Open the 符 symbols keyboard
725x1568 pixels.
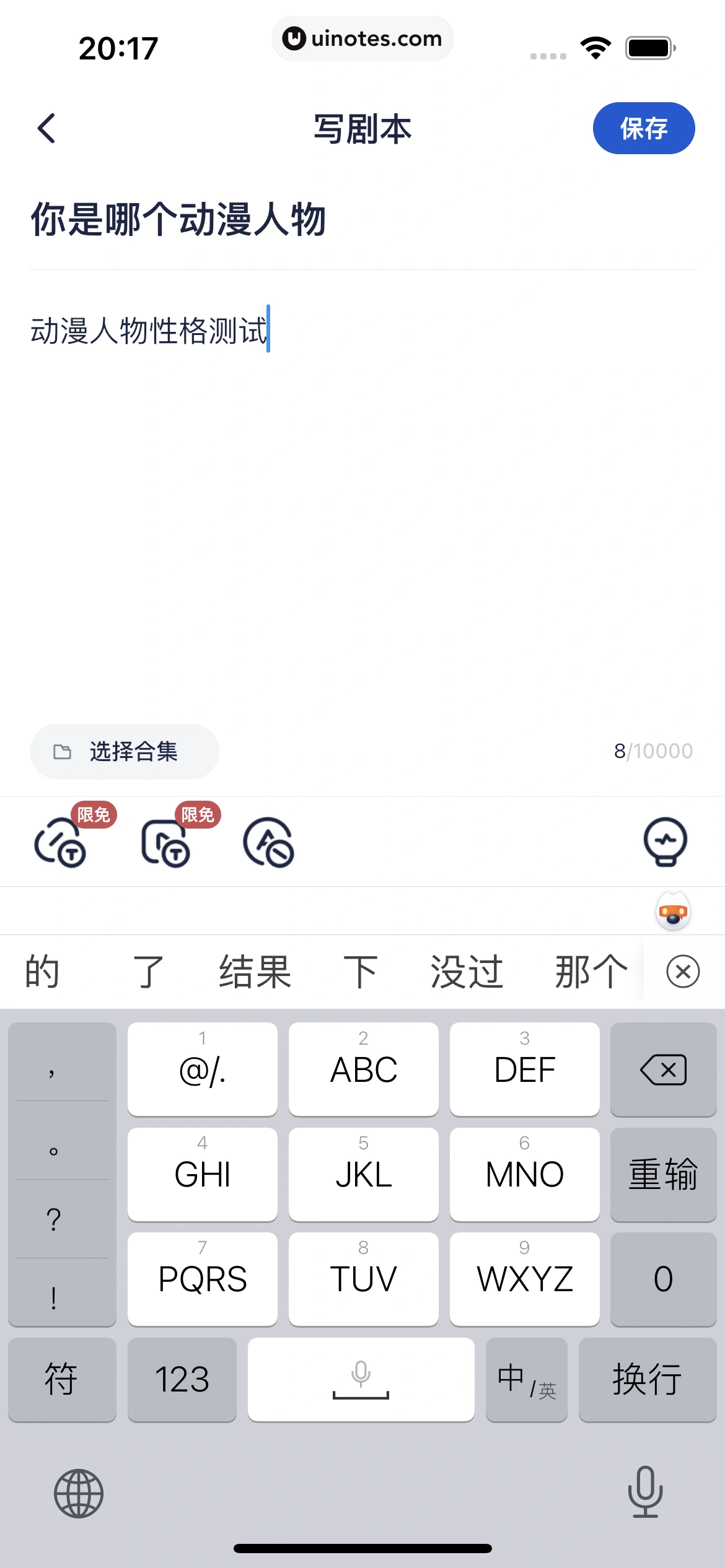[x=61, y=1379]
